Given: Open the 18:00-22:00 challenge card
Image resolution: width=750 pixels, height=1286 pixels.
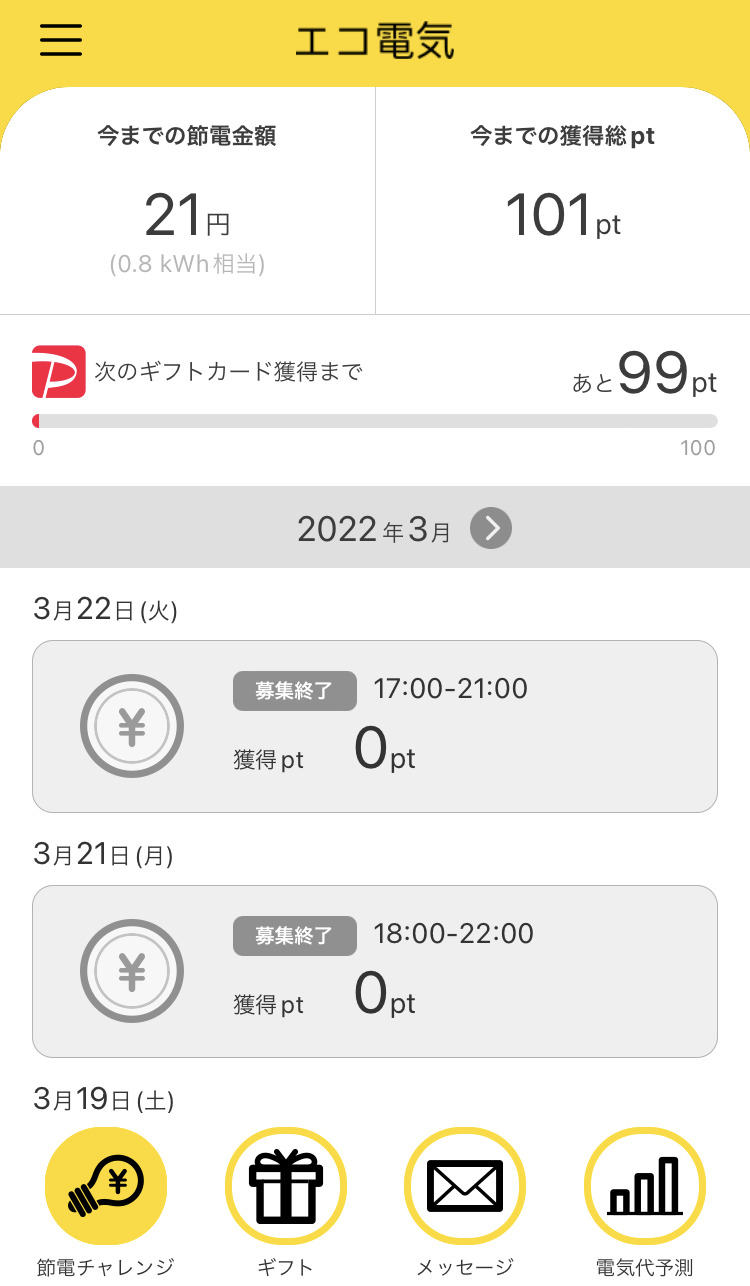Looking at the screenshot, I should point(375,971).
